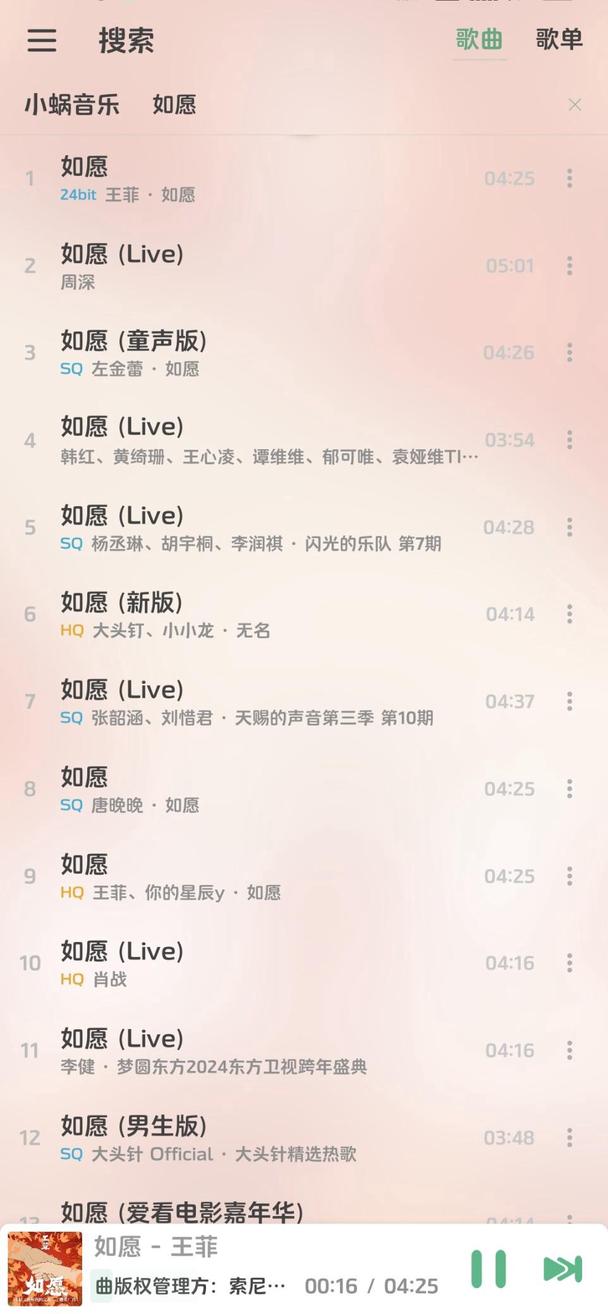
Task: Clear the 如愿 search query
Action: point(574,105)
